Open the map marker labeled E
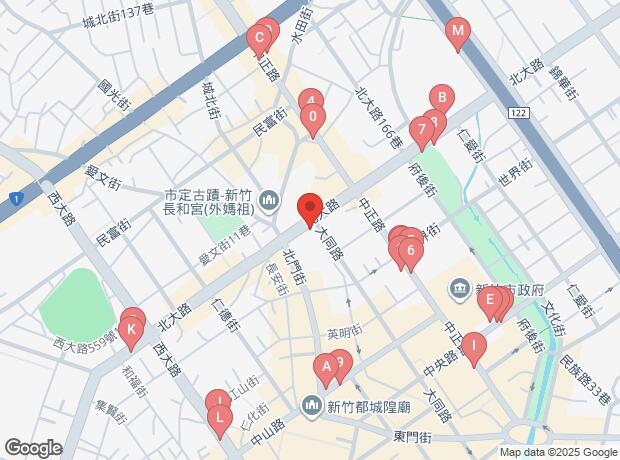620x460 pixels. (x=488, y=299)
